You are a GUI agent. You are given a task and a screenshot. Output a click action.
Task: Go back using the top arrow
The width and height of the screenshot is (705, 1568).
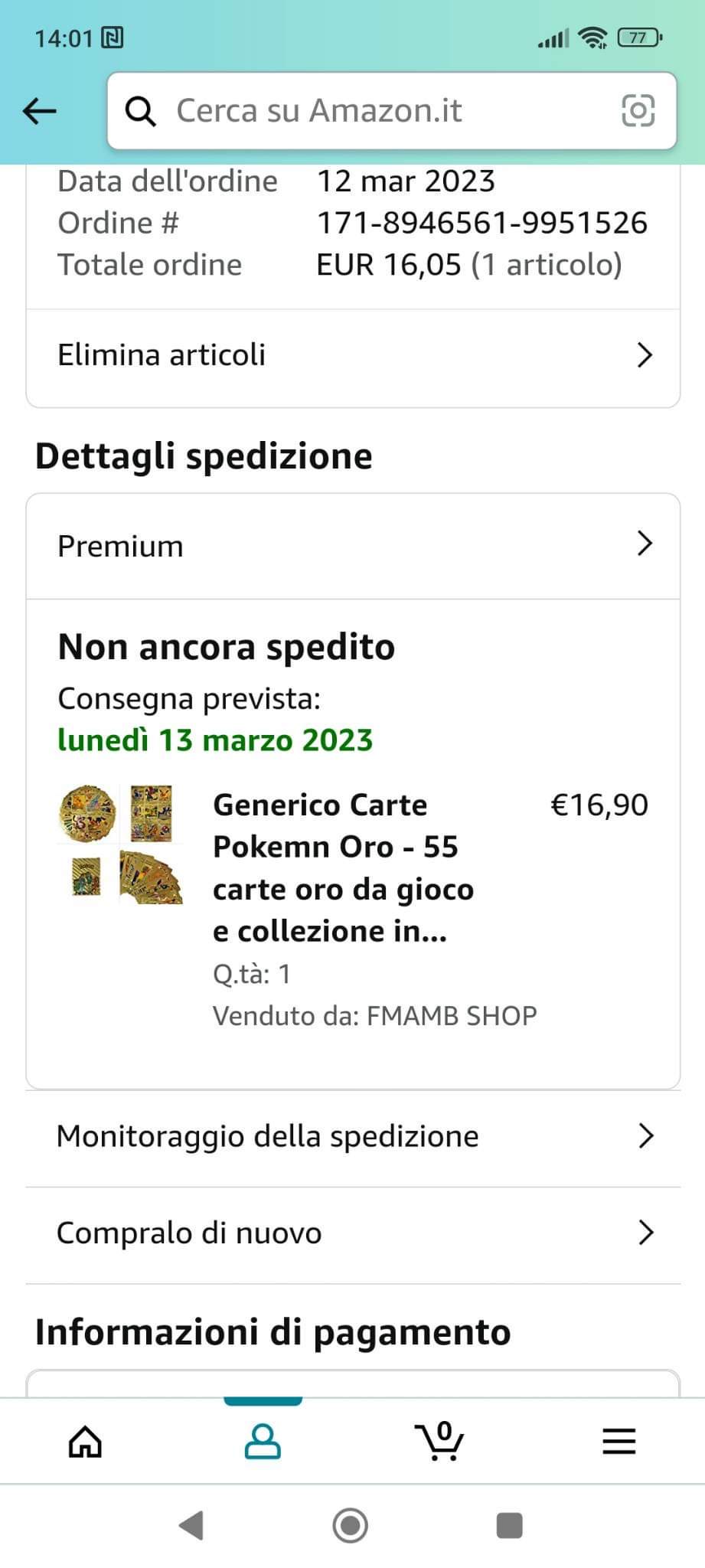[x=40, y=111]
